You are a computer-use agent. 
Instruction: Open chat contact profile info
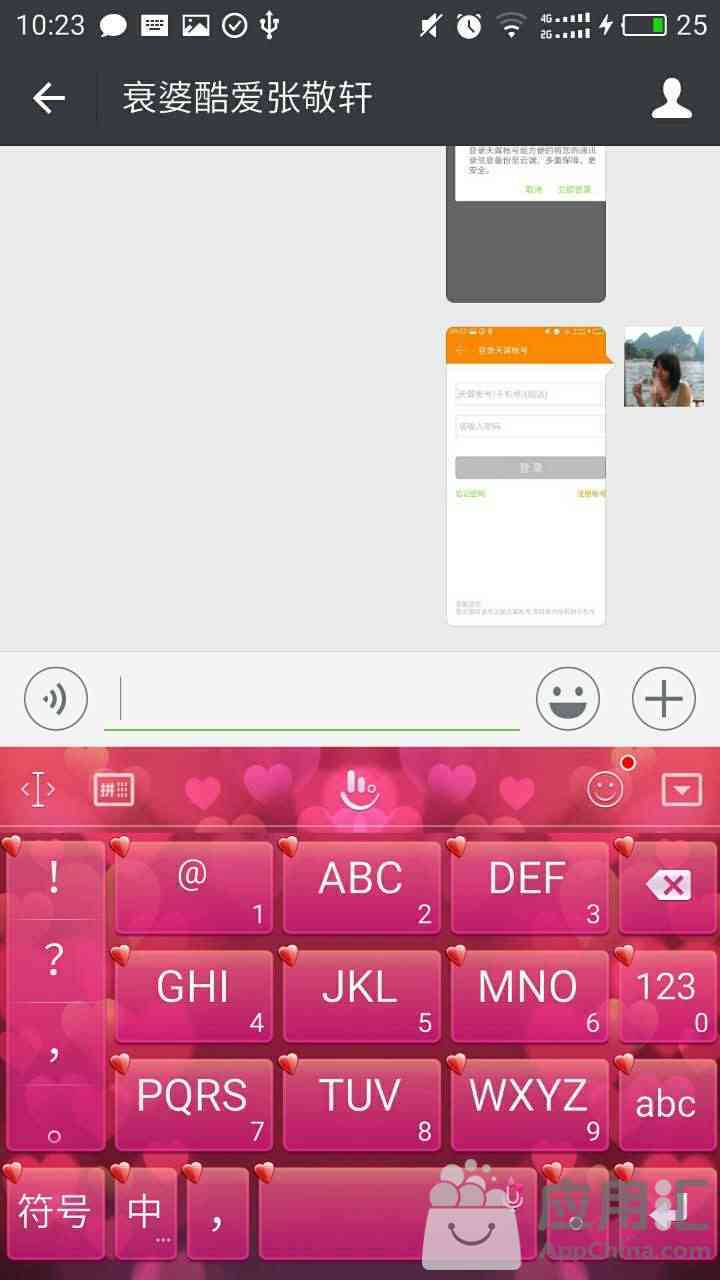672,98
